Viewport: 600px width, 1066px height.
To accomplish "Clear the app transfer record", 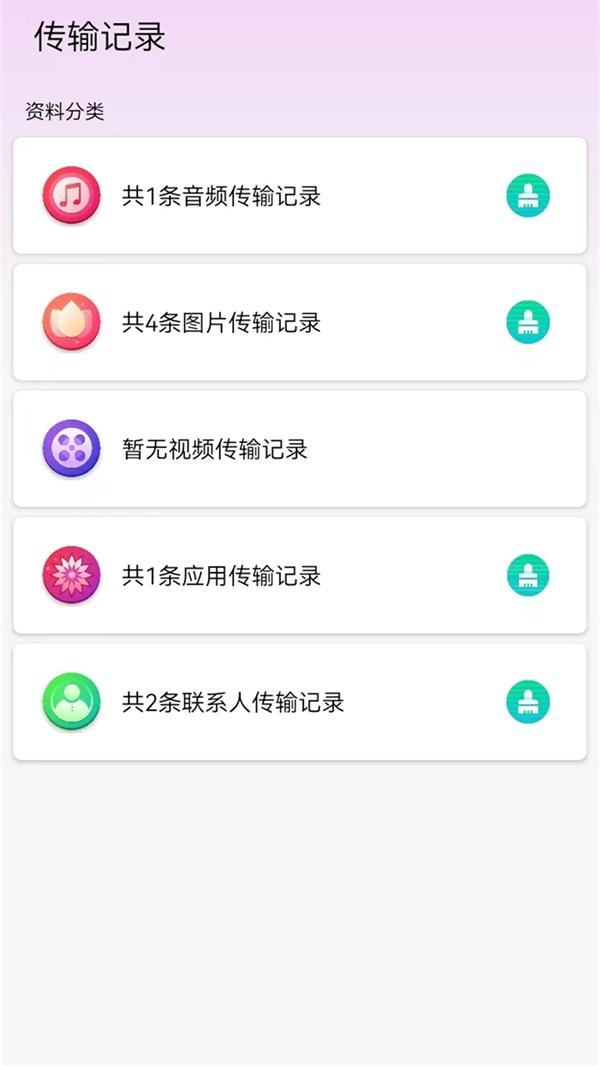I will [528, 576].
